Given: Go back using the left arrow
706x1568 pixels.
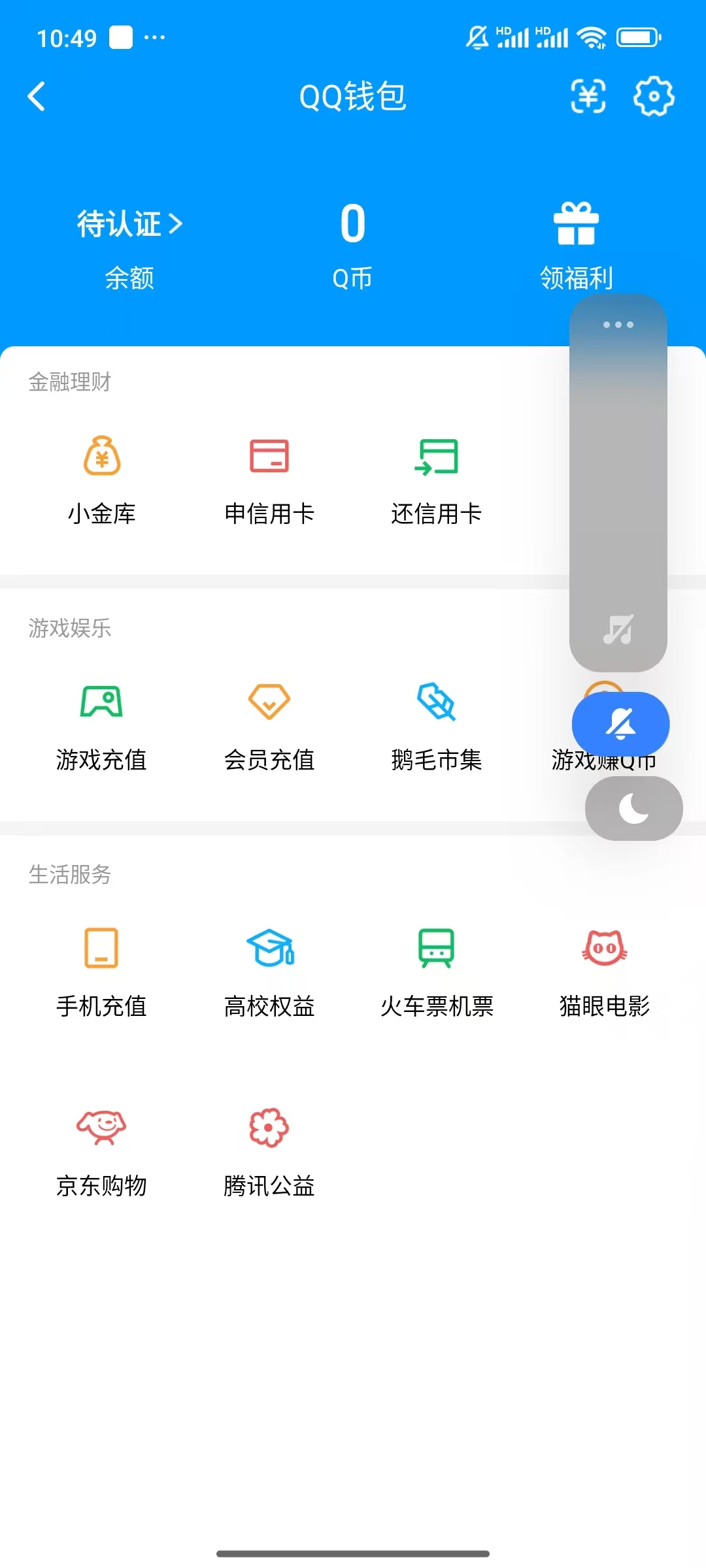Looking at the screenshot, I should 36,97.
